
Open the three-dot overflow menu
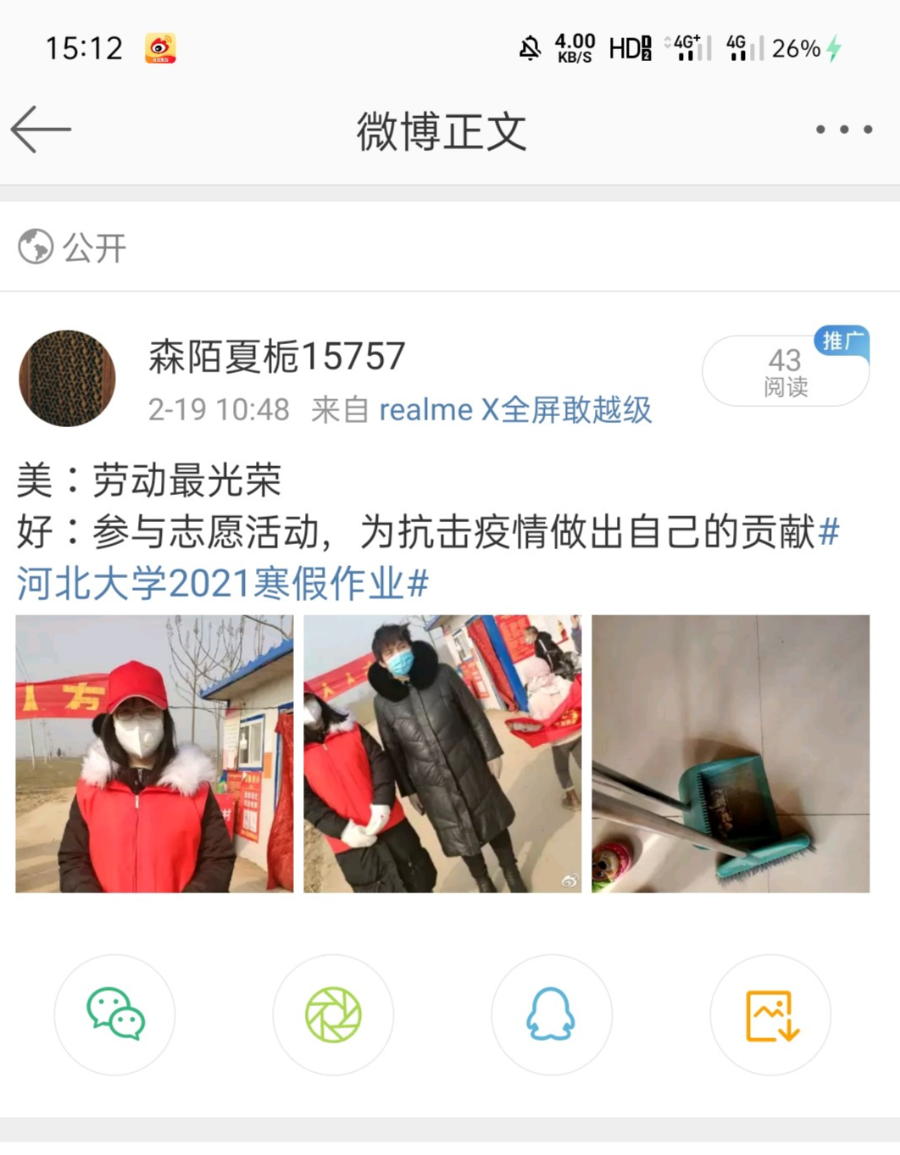(843, 130)
